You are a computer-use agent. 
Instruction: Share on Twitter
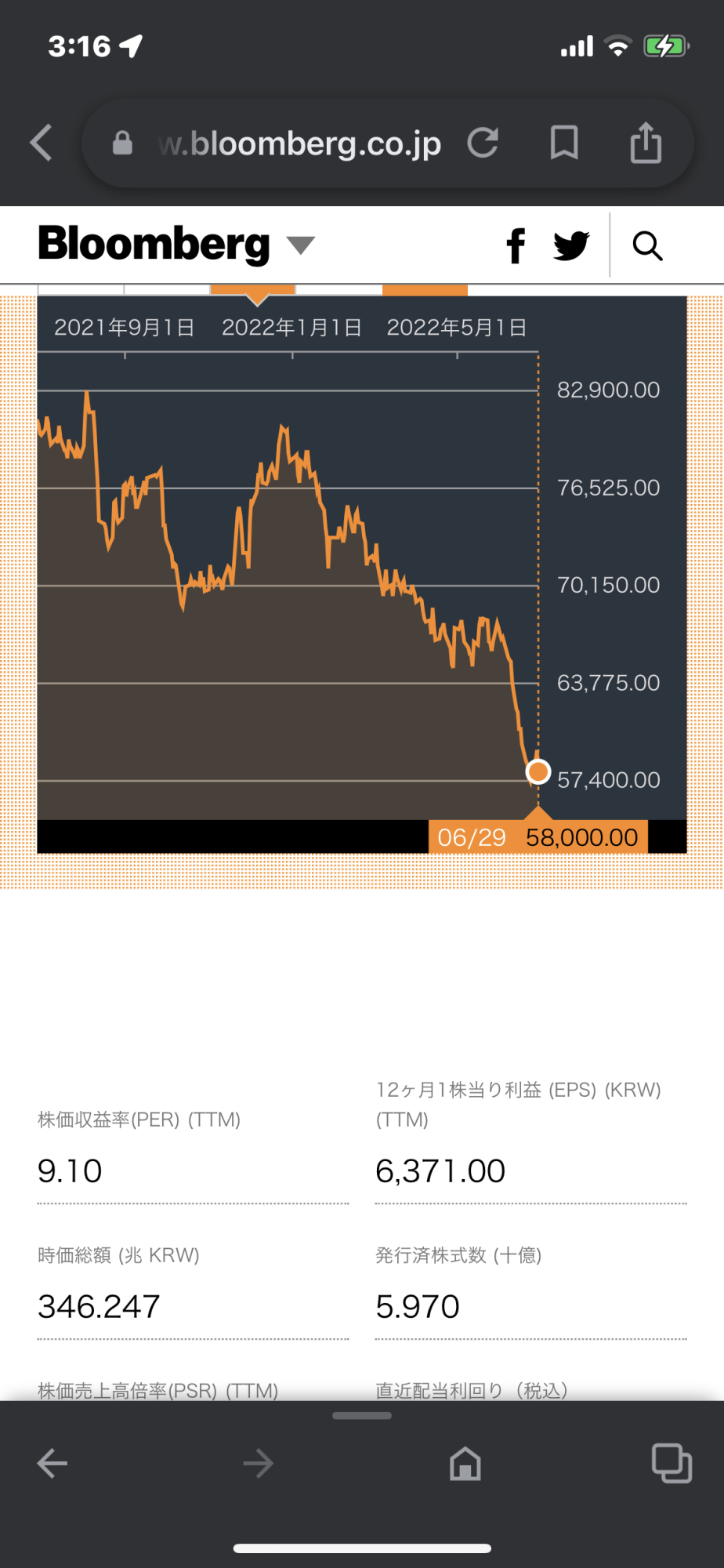pos(571,246)
